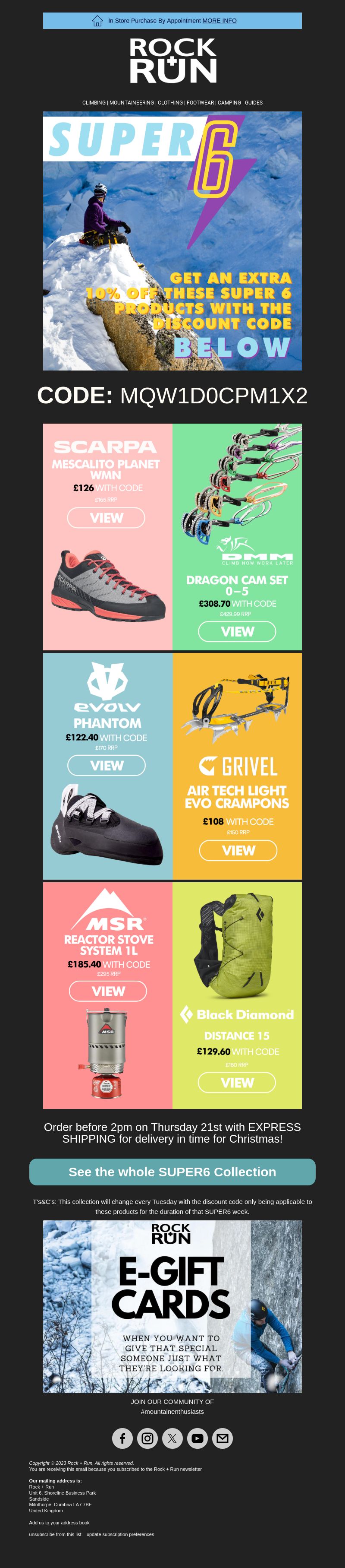View the Scarpa Mescalito Planet WMN

106,518
